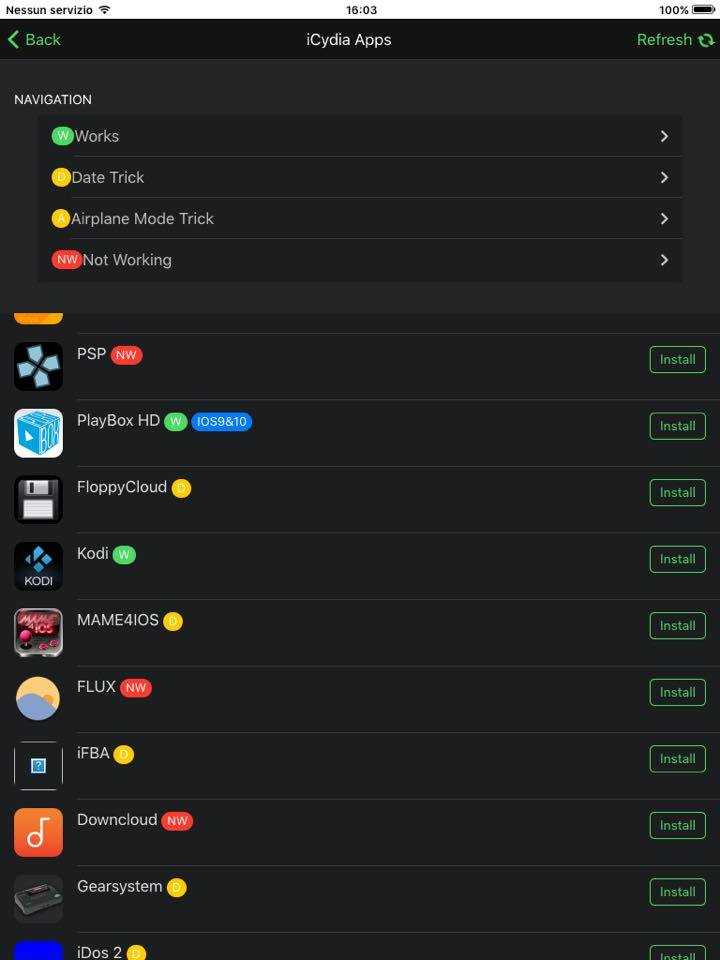Install the PSP app
Image resolution: width=720 pixels, height=960 pixels.
pyautogui.click(x=677, y=360)
